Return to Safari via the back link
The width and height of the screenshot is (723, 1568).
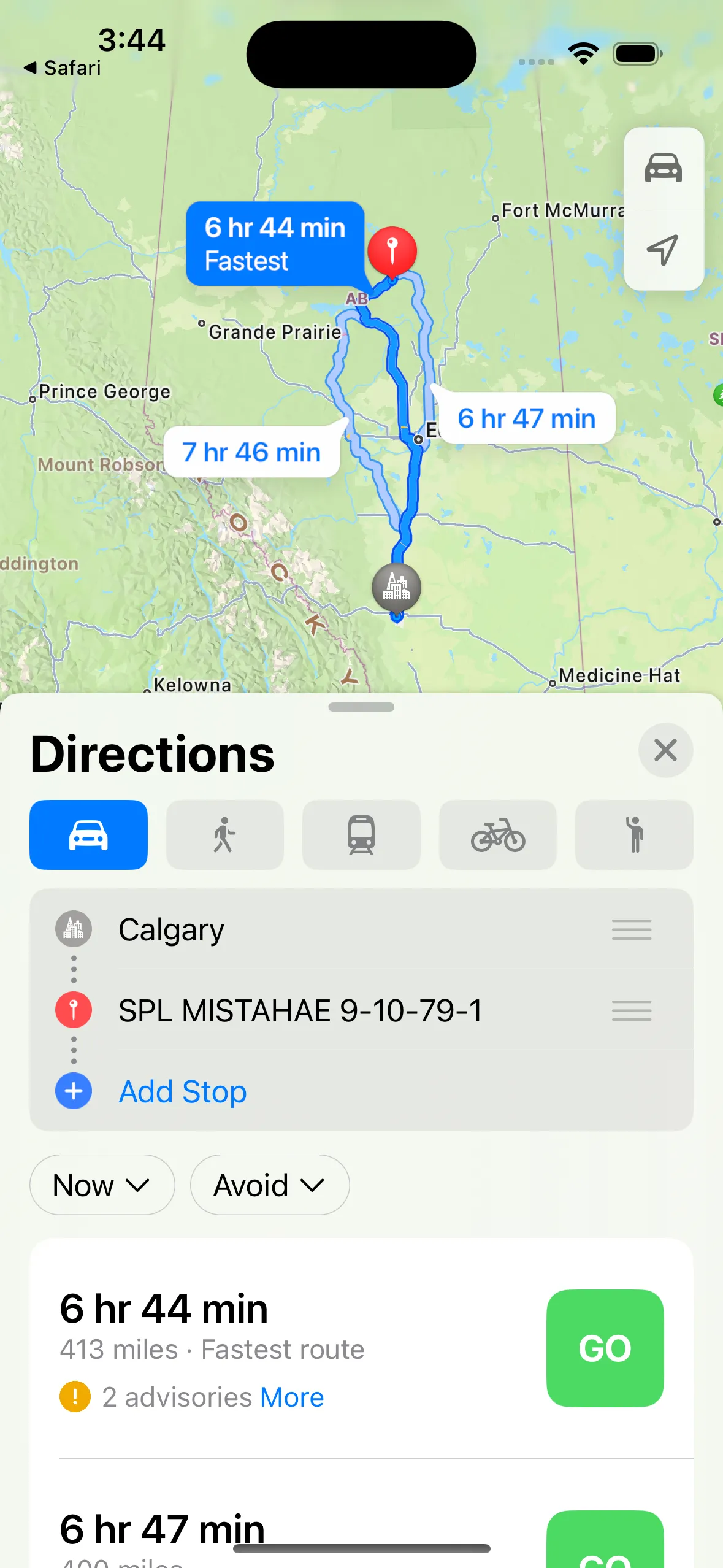pos(63,67)
